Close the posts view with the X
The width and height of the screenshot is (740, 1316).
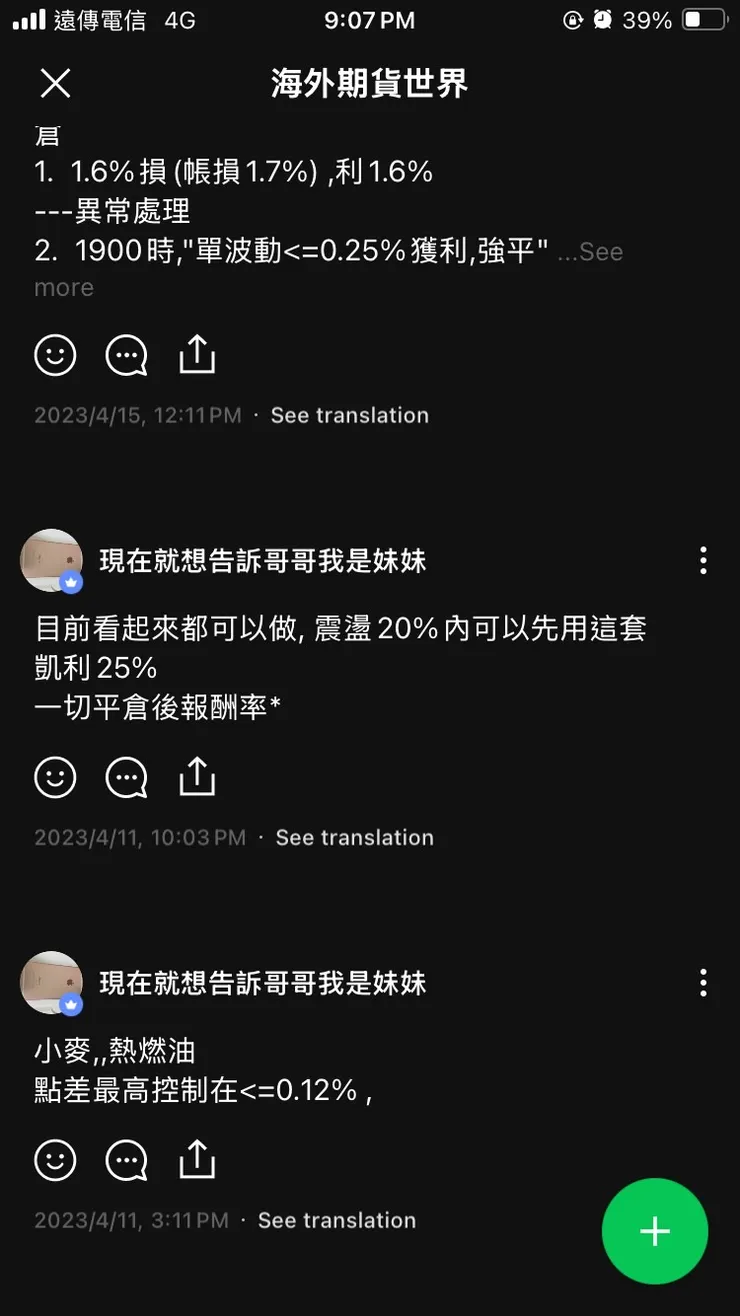(x=55, y=84)
